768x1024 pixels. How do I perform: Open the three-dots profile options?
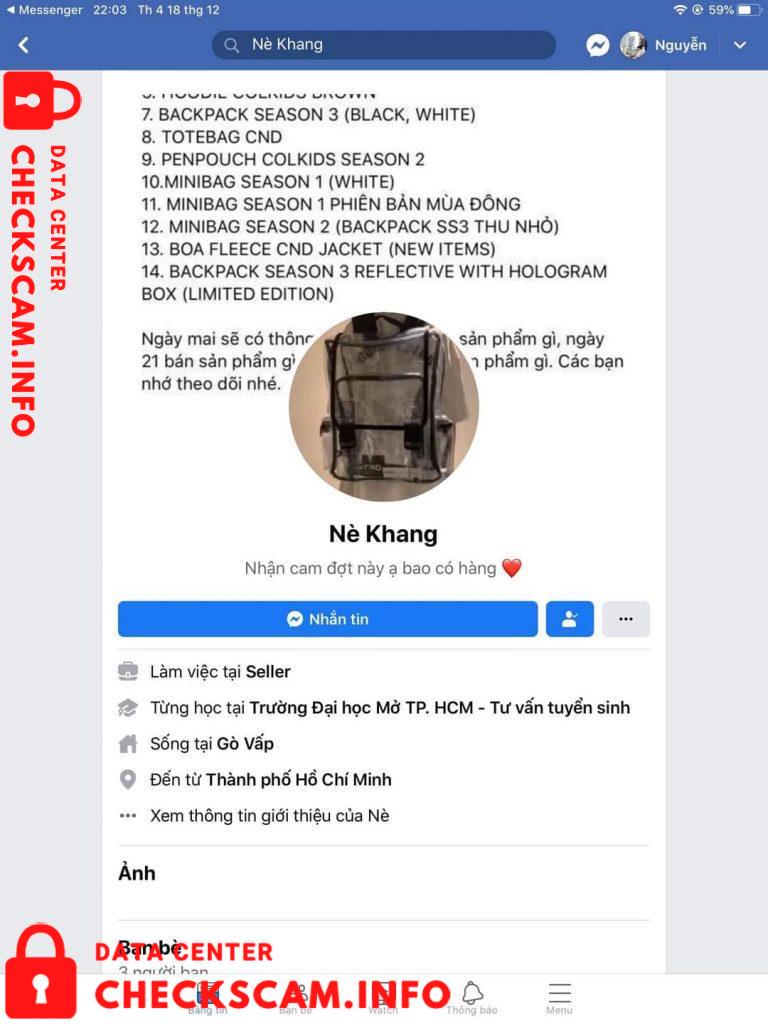coord(626,618)
